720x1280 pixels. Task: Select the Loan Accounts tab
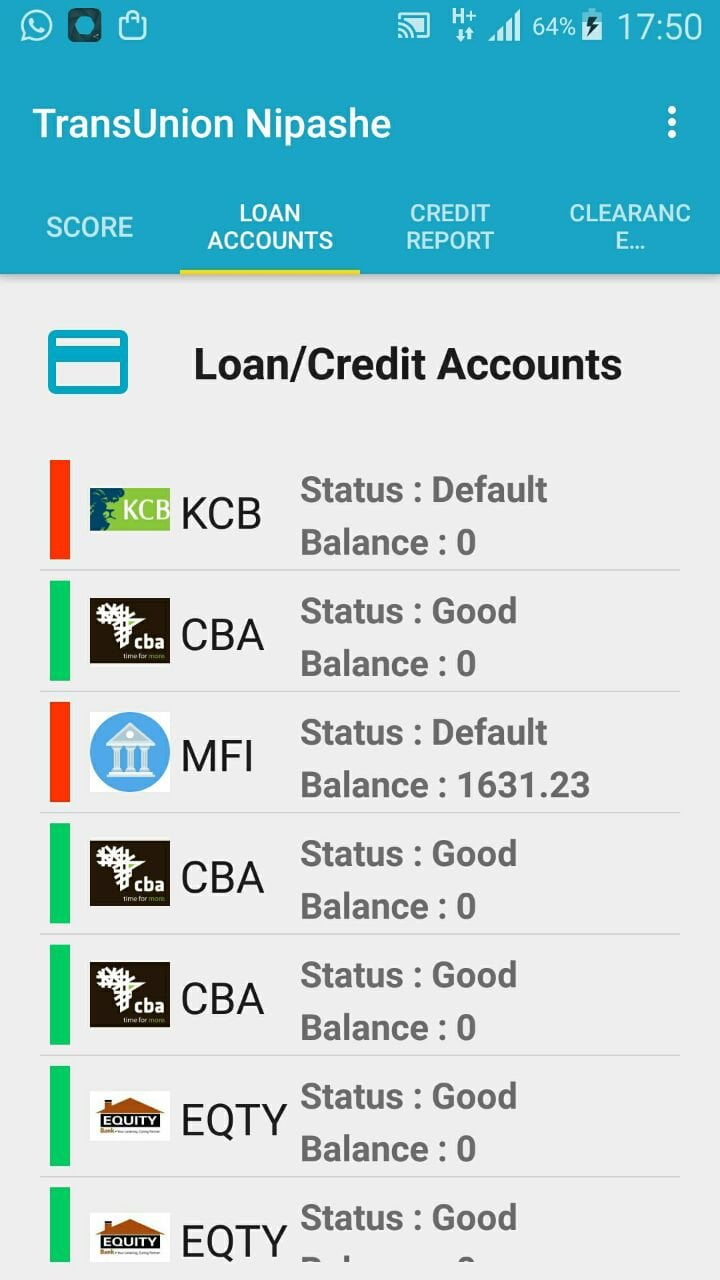[x=270, y=227]
